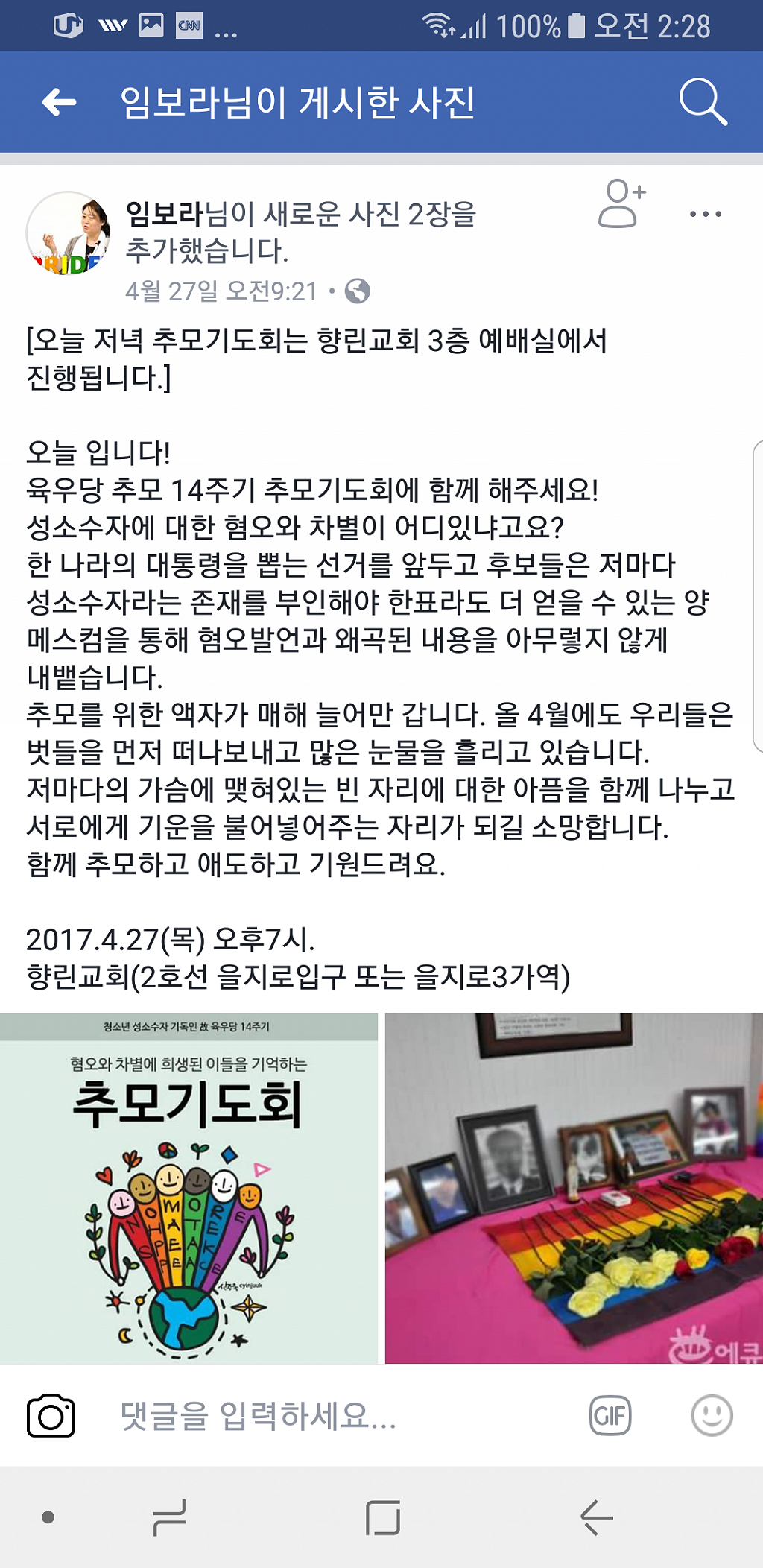Image resolution: width=763 pixels, height=1568 pixels.
Task: Focus the 댓글을 입력하세요 comment field
Action: tap(335, 1415)
